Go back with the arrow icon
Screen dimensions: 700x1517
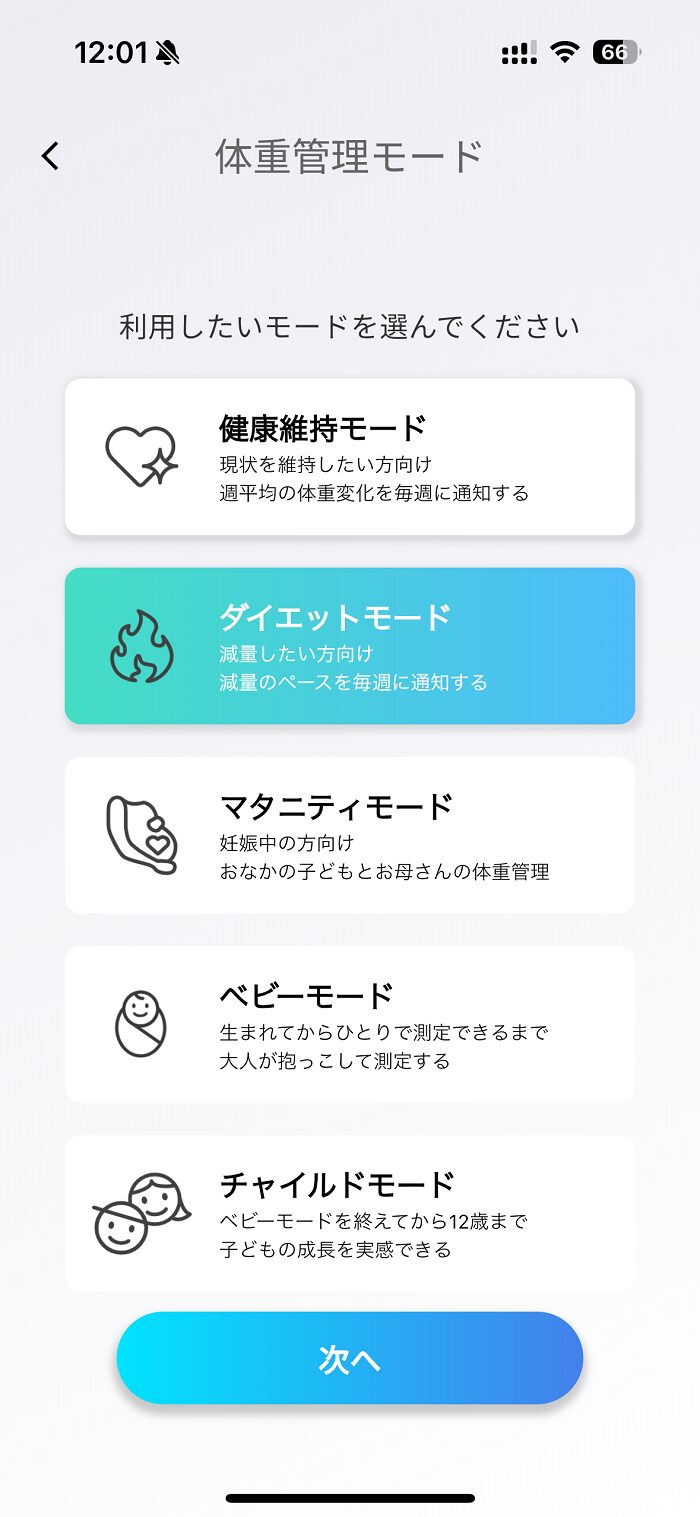tap(50, 156)
